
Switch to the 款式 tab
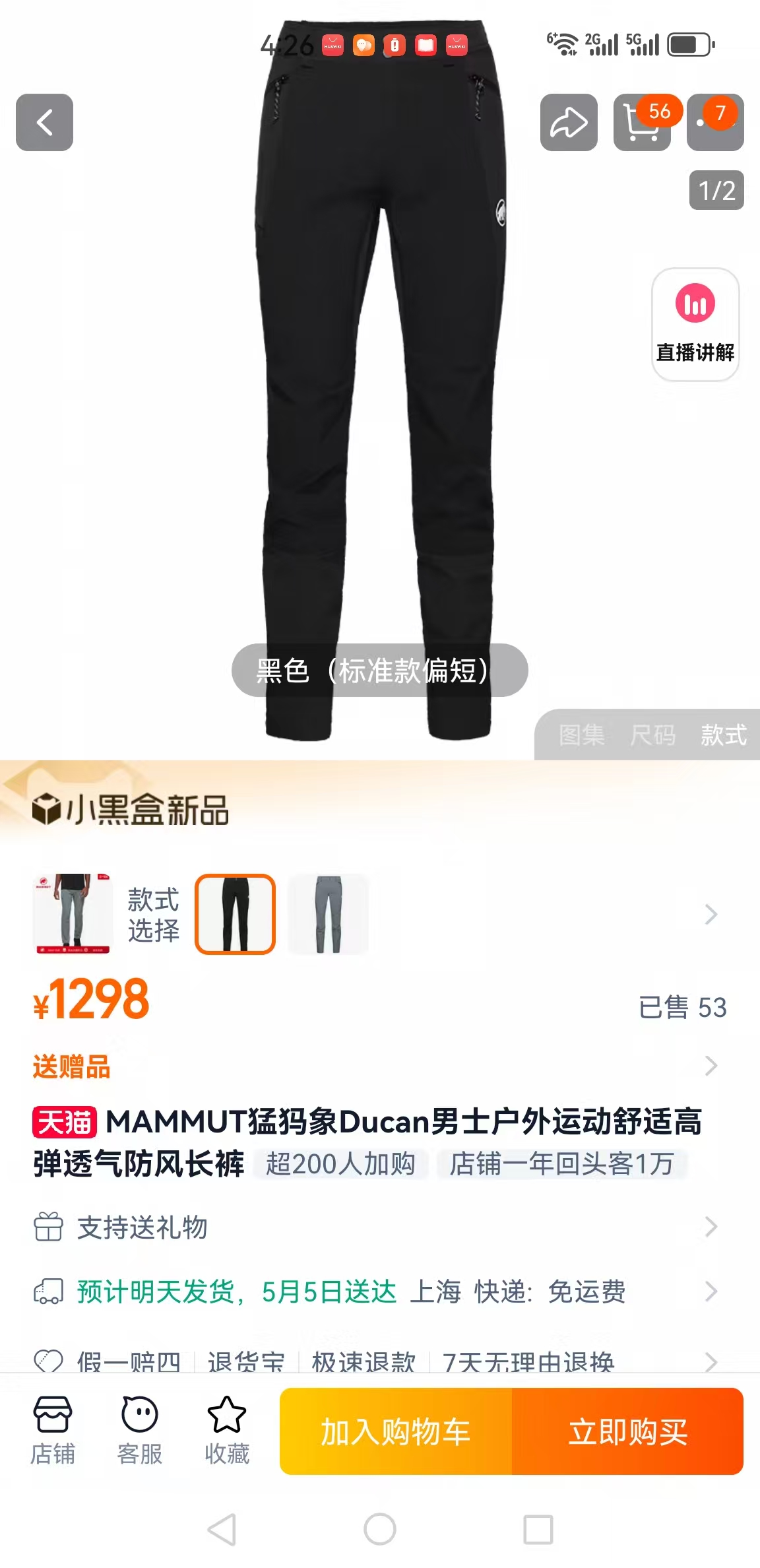tap(724, 735)
